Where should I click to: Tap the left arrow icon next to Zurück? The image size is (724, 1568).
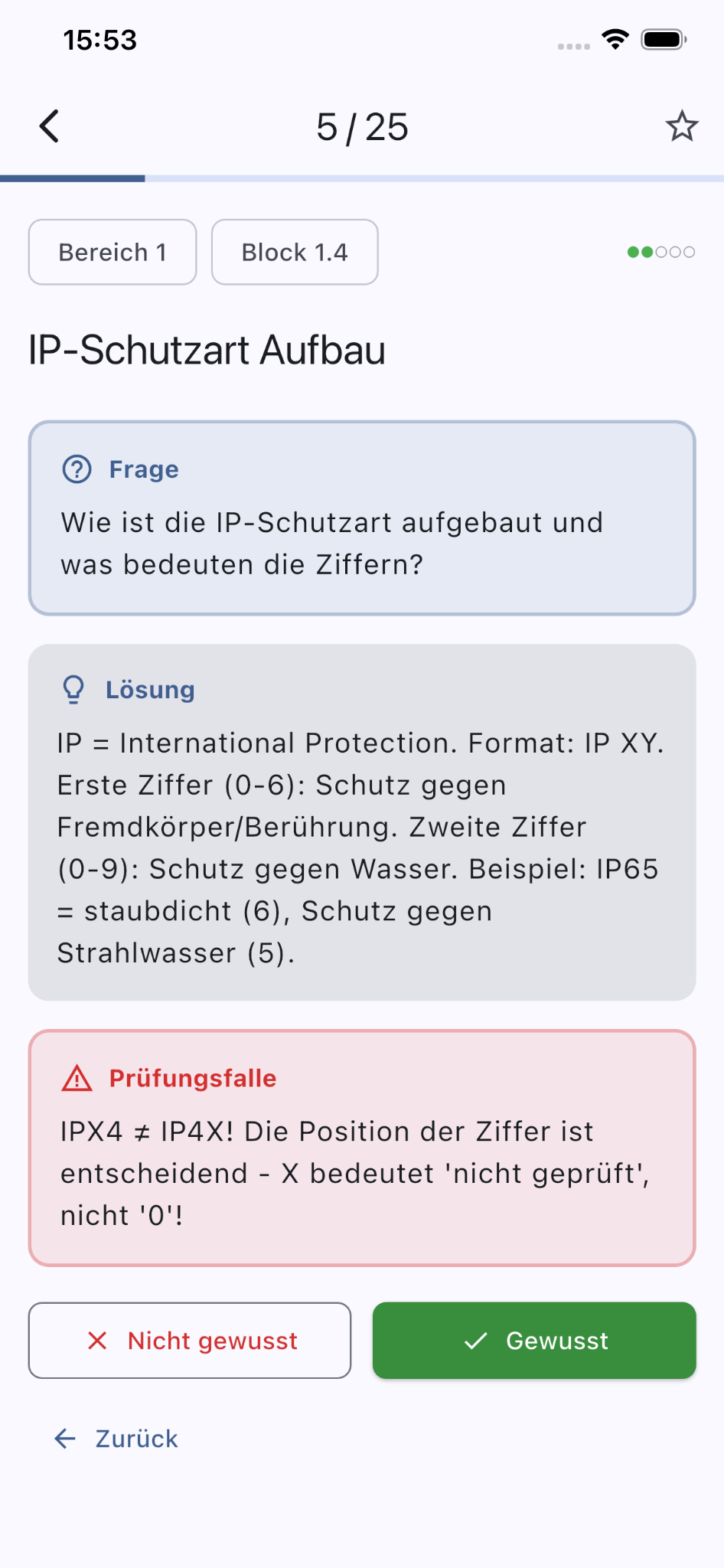[64, 1439]
